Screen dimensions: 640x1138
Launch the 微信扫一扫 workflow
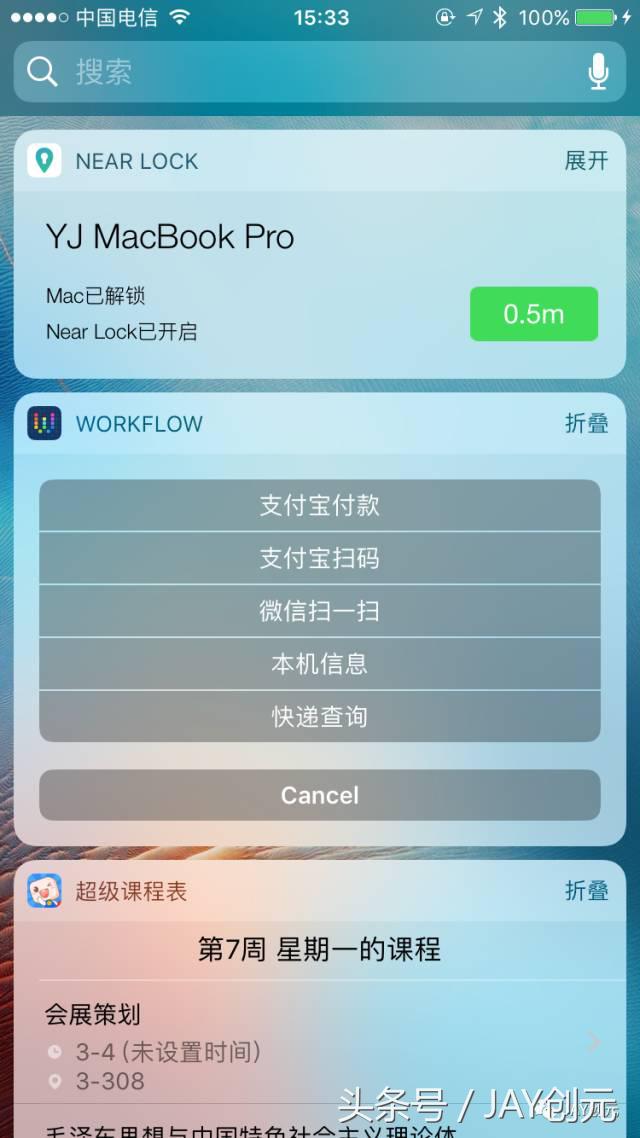(x=320, y=611)
